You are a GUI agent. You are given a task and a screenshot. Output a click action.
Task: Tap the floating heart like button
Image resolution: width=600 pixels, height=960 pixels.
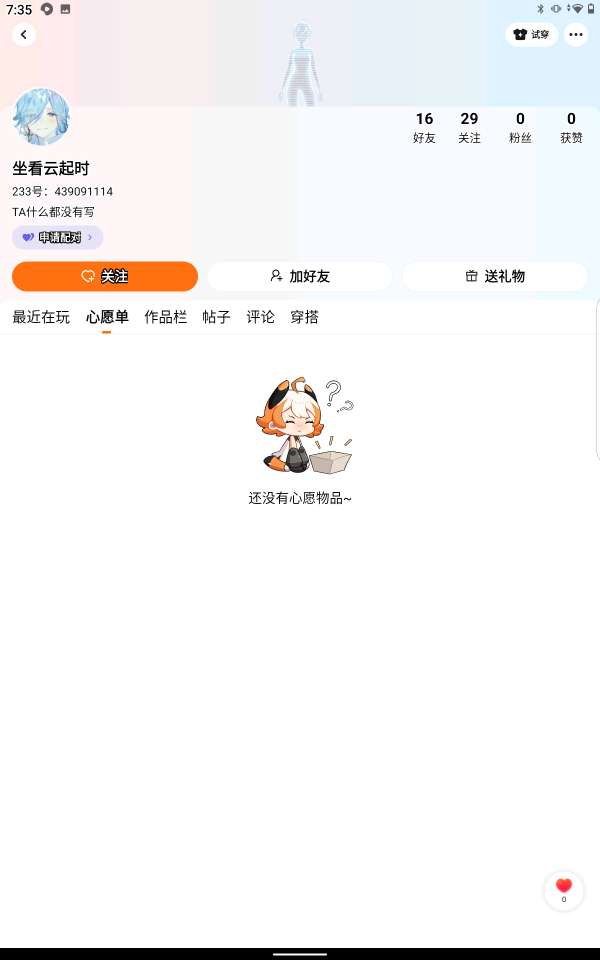[564, 889]
